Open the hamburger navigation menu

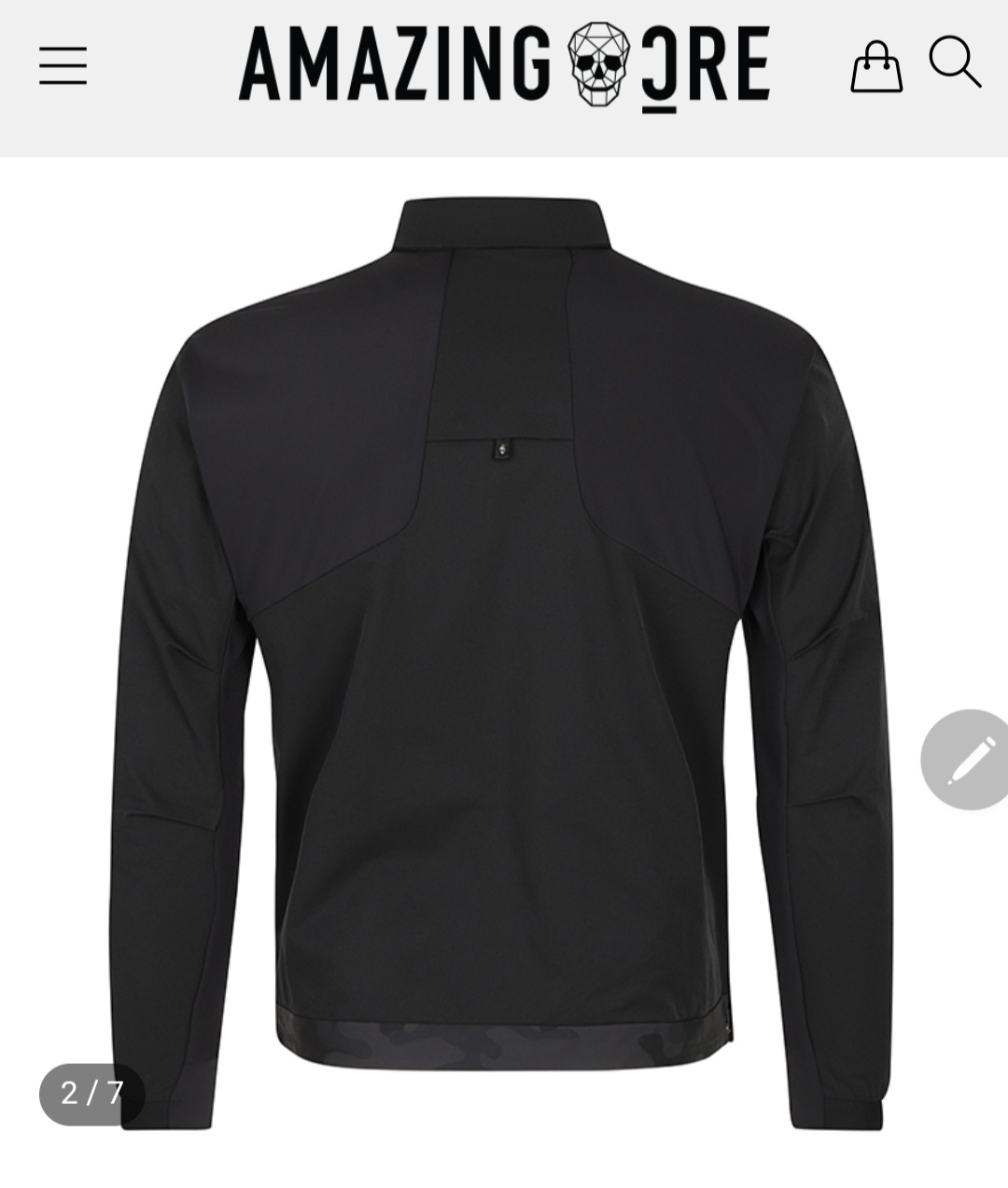(63, 66)
